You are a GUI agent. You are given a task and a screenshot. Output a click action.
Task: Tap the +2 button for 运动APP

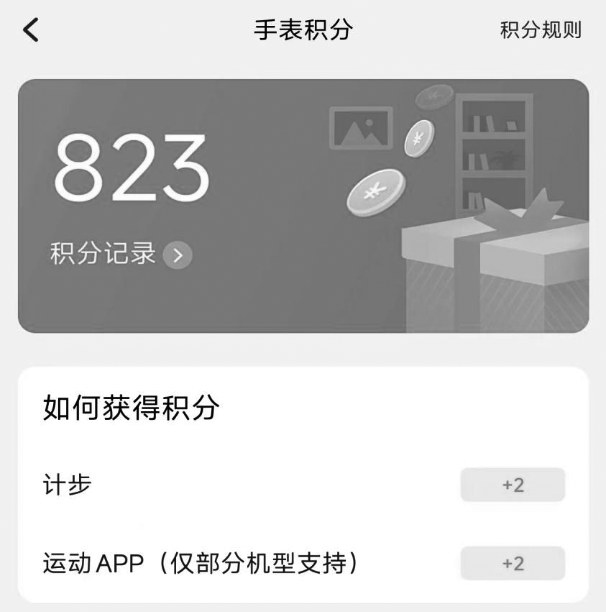coord(512,563)
